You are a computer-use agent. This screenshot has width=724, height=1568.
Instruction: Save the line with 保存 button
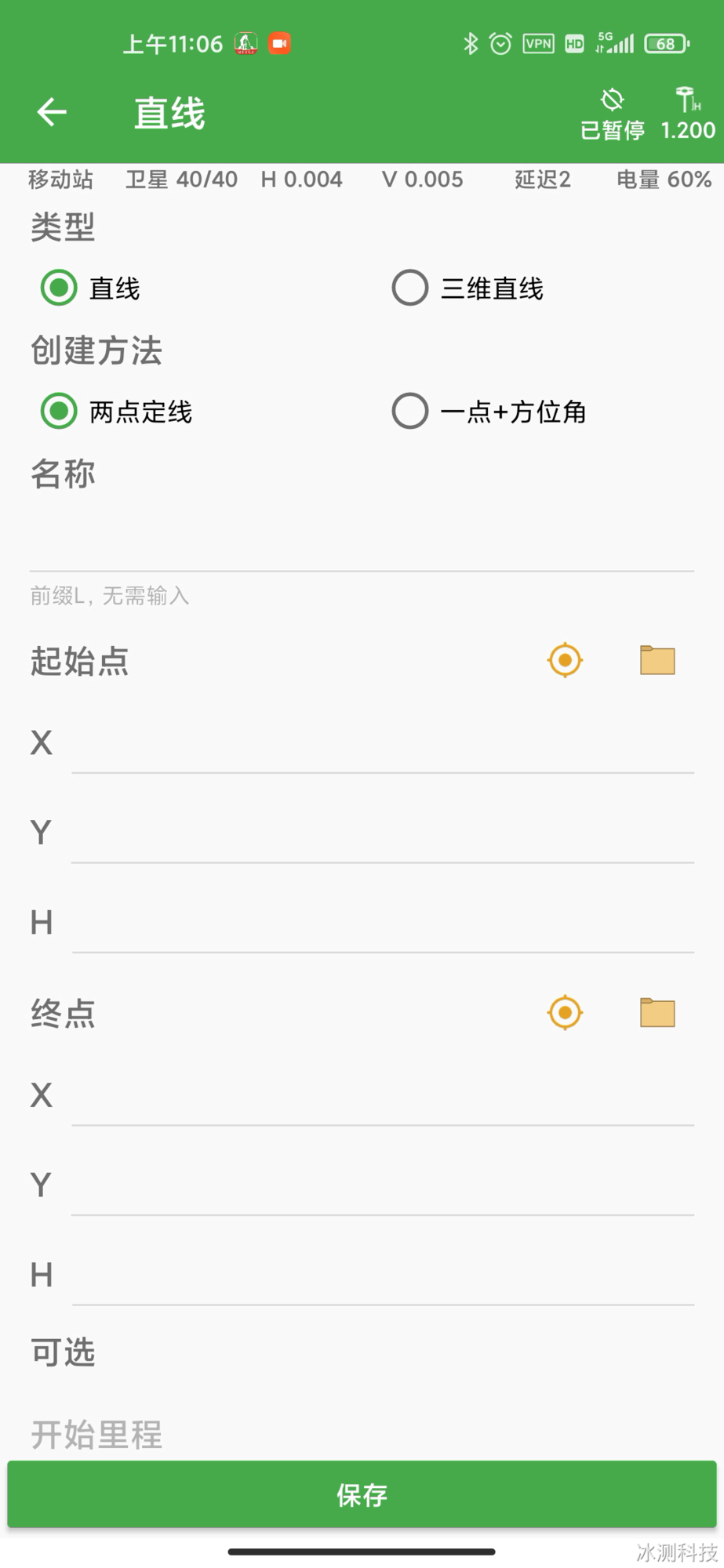point(362,1494)
